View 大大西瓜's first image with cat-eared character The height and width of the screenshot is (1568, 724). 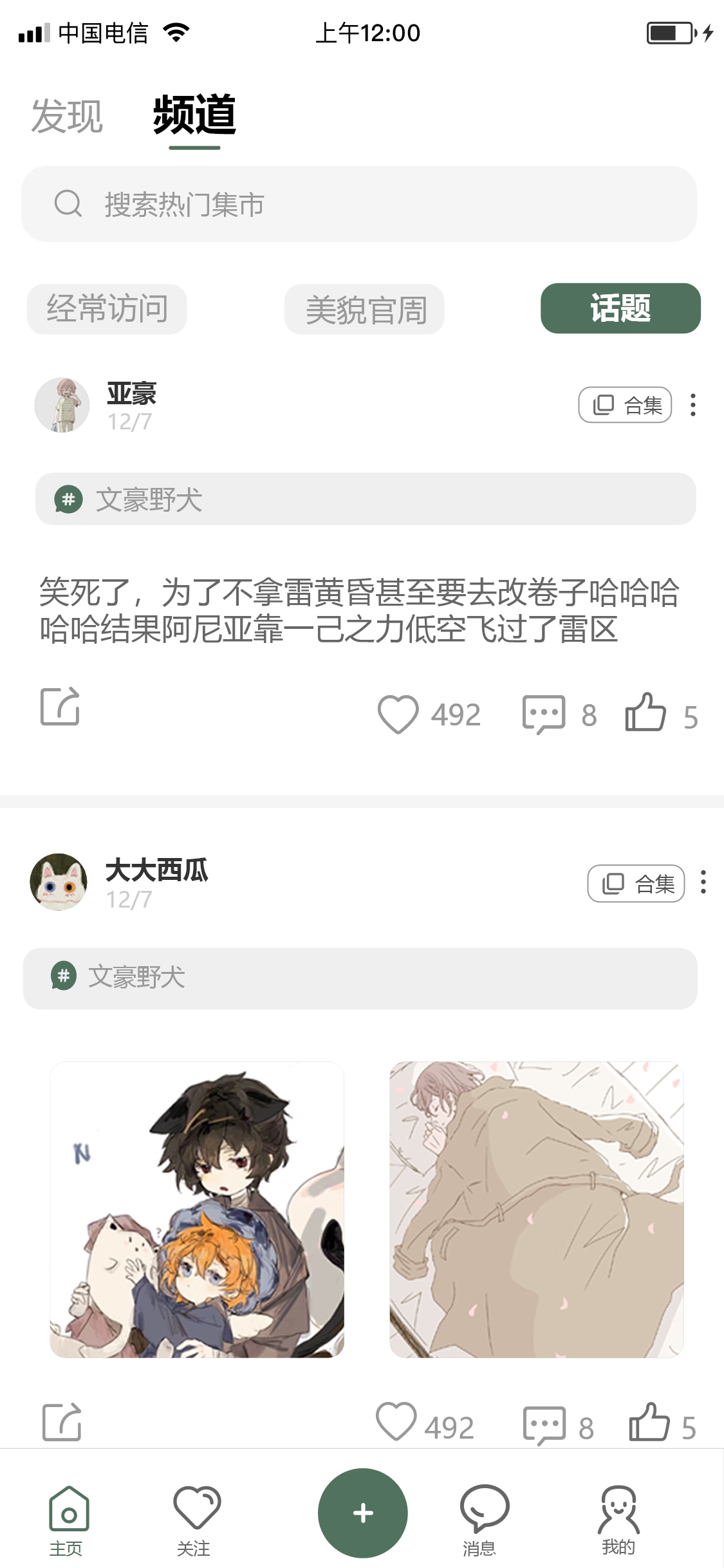(x=197, y=1209)
